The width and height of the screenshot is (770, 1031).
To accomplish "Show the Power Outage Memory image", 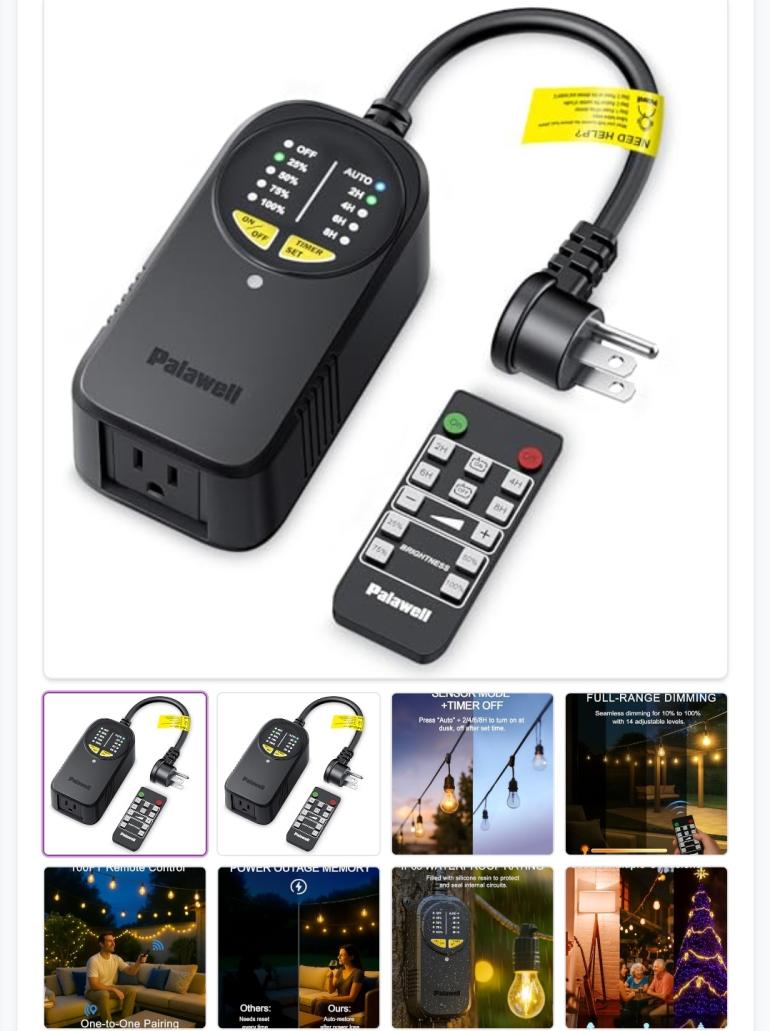I will pyautogui.click(x=298, y=946).
